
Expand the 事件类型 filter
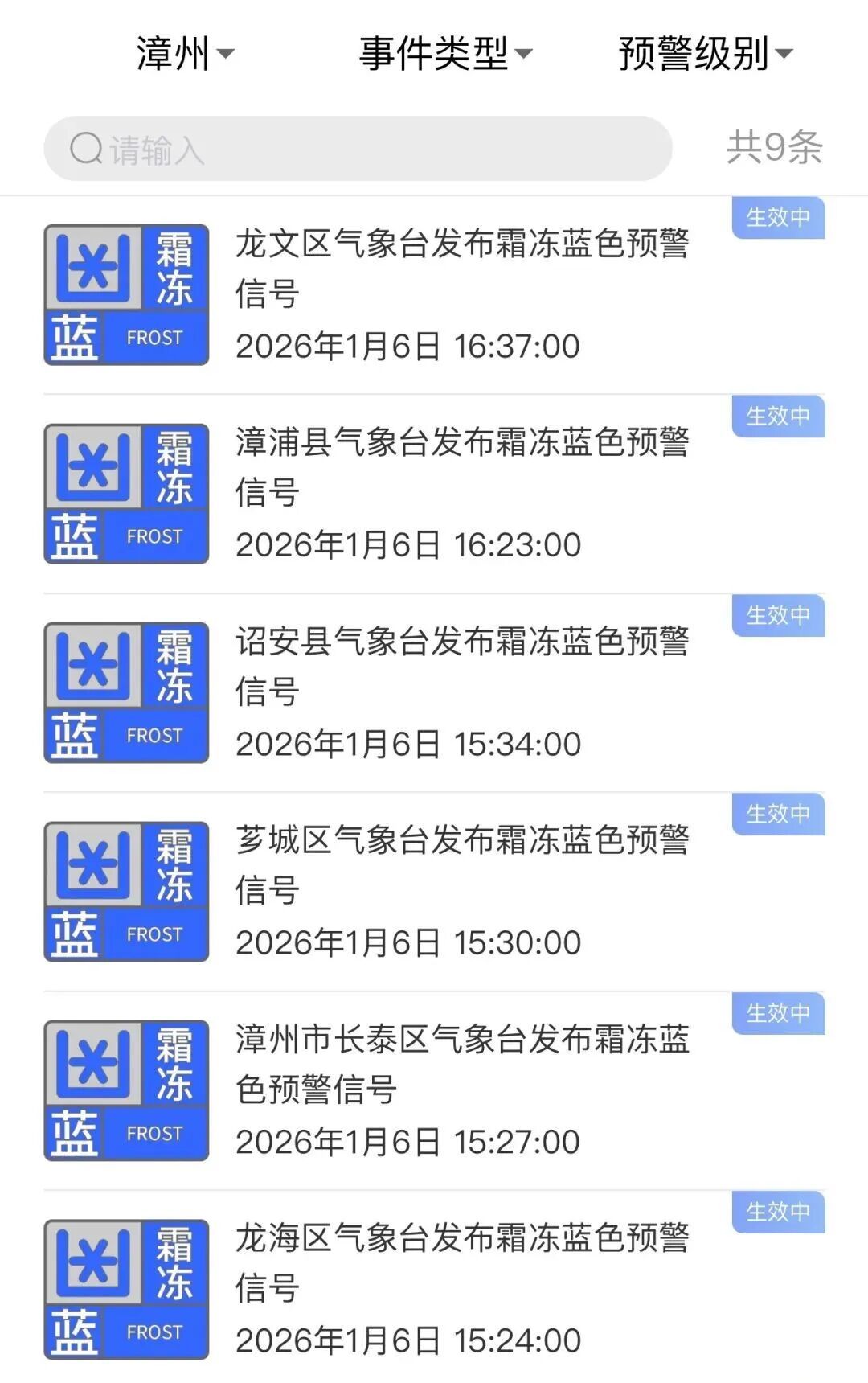[444, 54]
